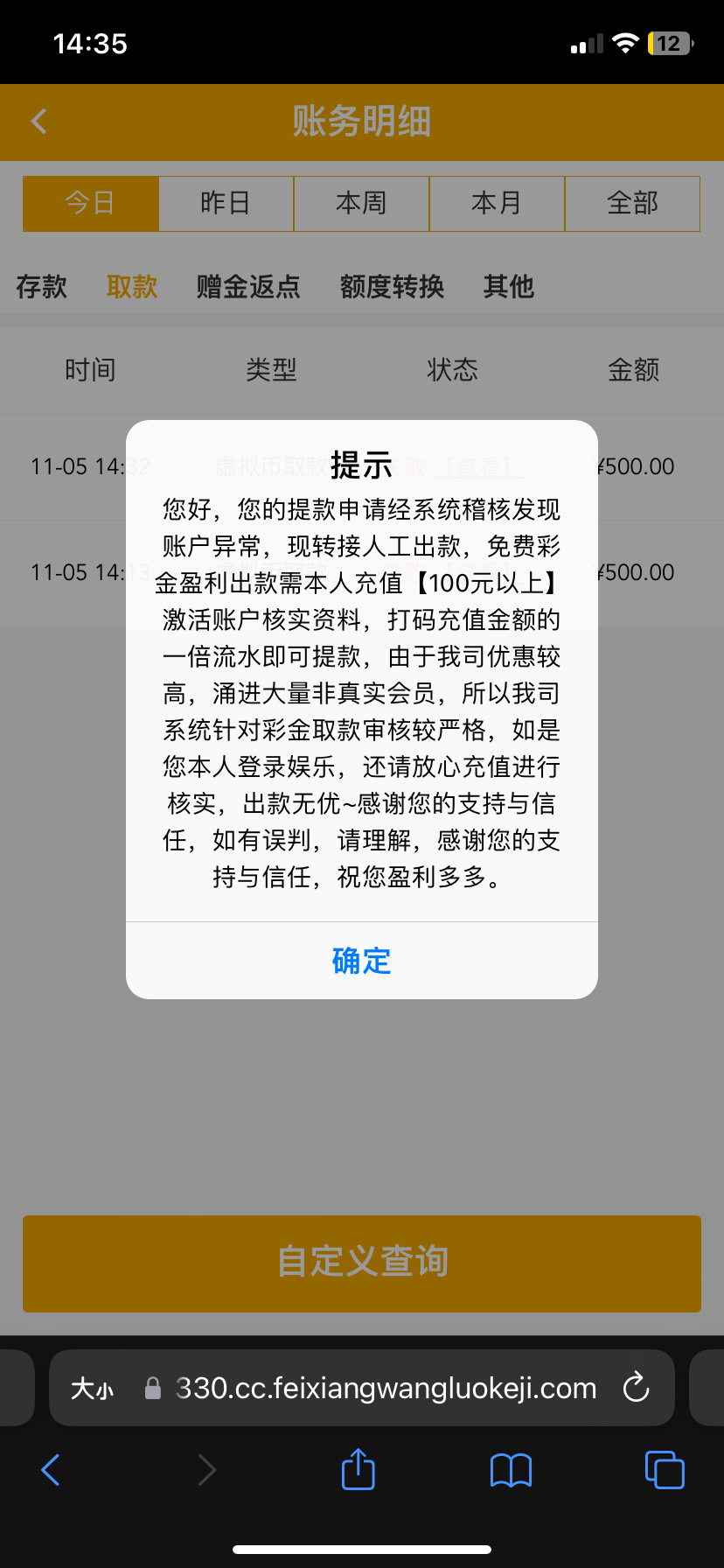The width and height of the screenshot is (724, 1568).
Task: Tap 确定 to dismiss the 提示 dialog
Action: point(361,961)
